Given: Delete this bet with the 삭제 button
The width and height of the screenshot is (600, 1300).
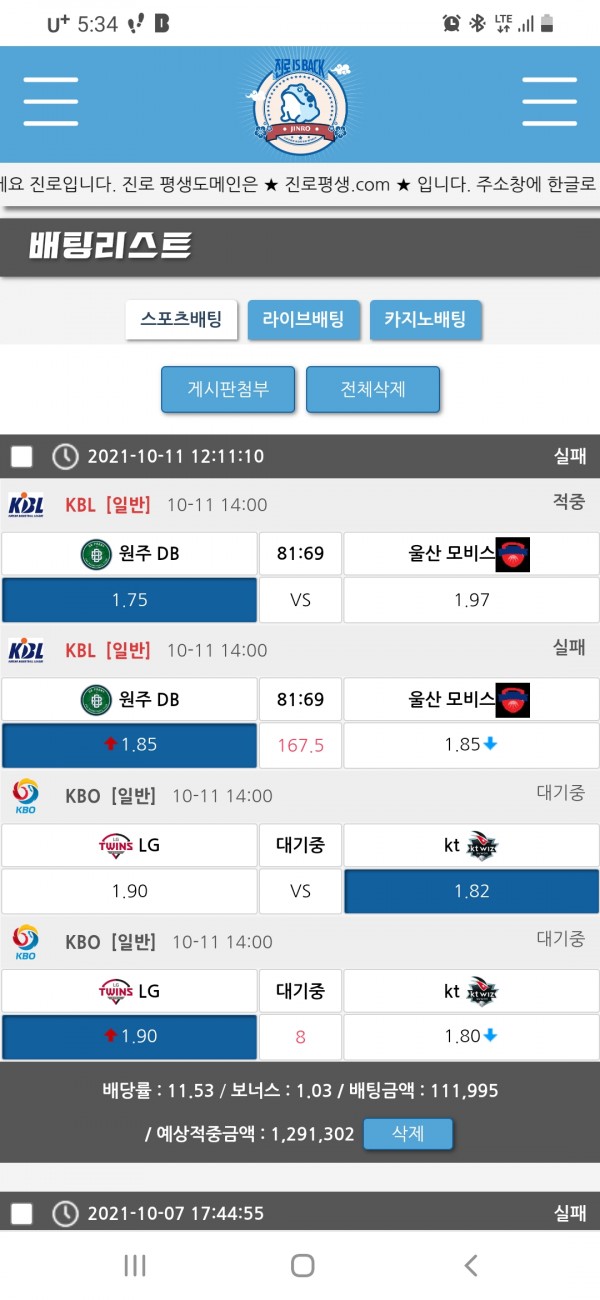Looking at the screenshot, I should (x=407, y=1134).
